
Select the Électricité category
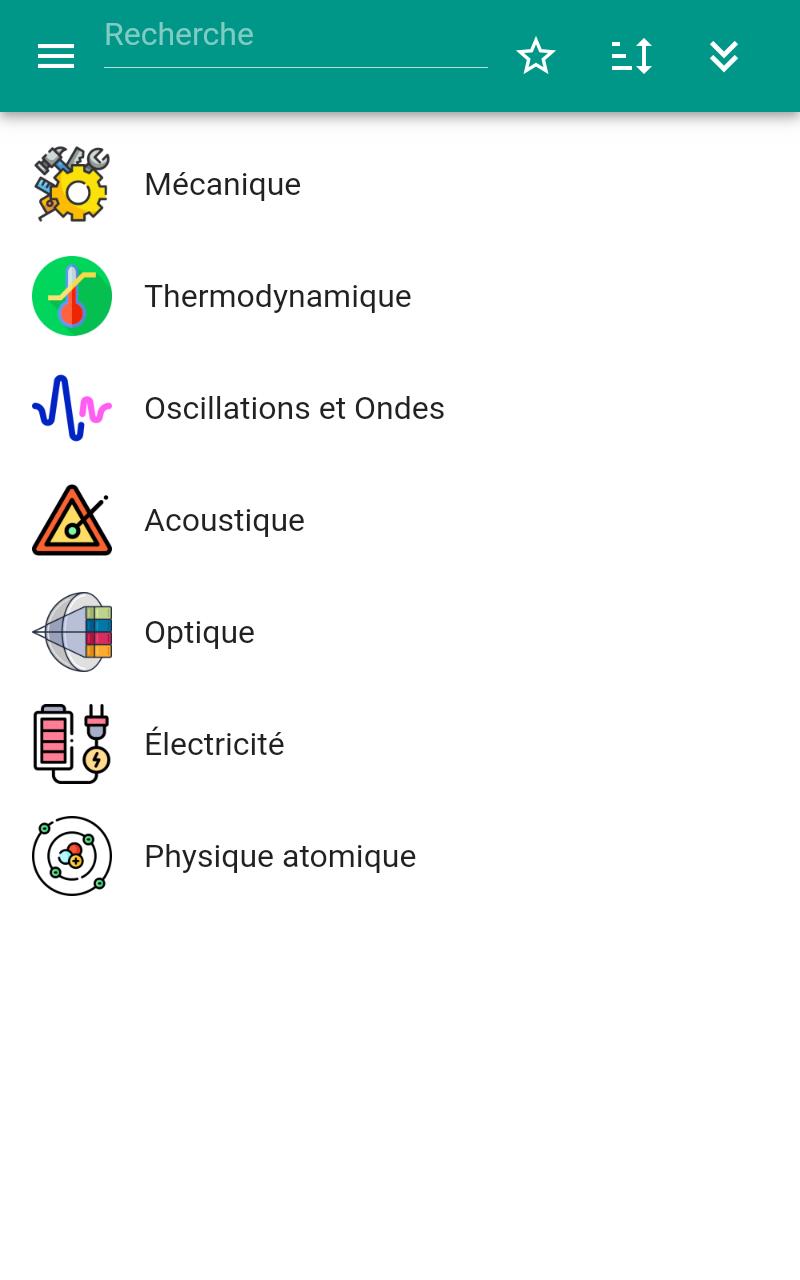coord(400,744)
